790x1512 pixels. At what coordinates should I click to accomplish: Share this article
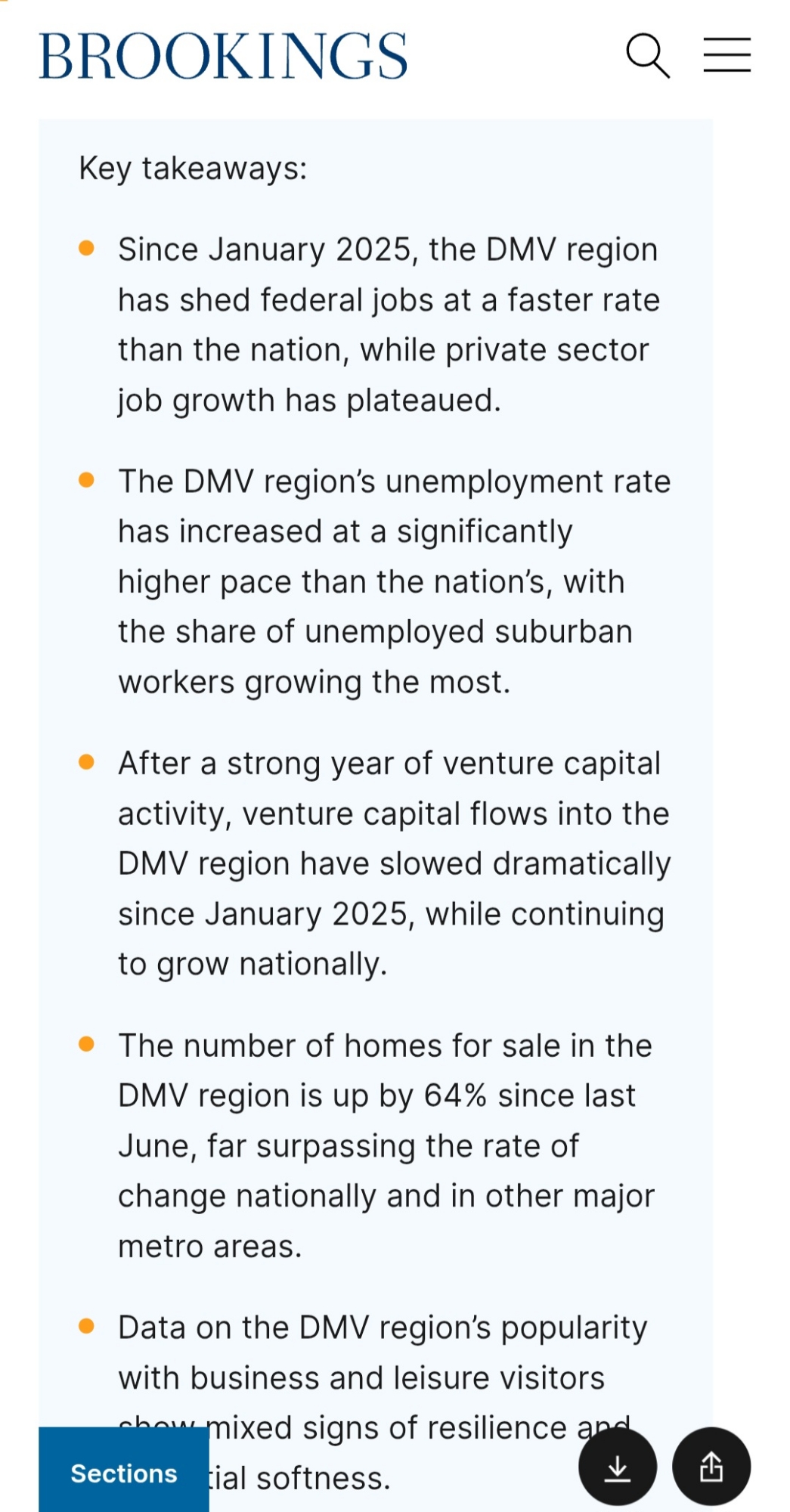click(x=711, y=1467)
